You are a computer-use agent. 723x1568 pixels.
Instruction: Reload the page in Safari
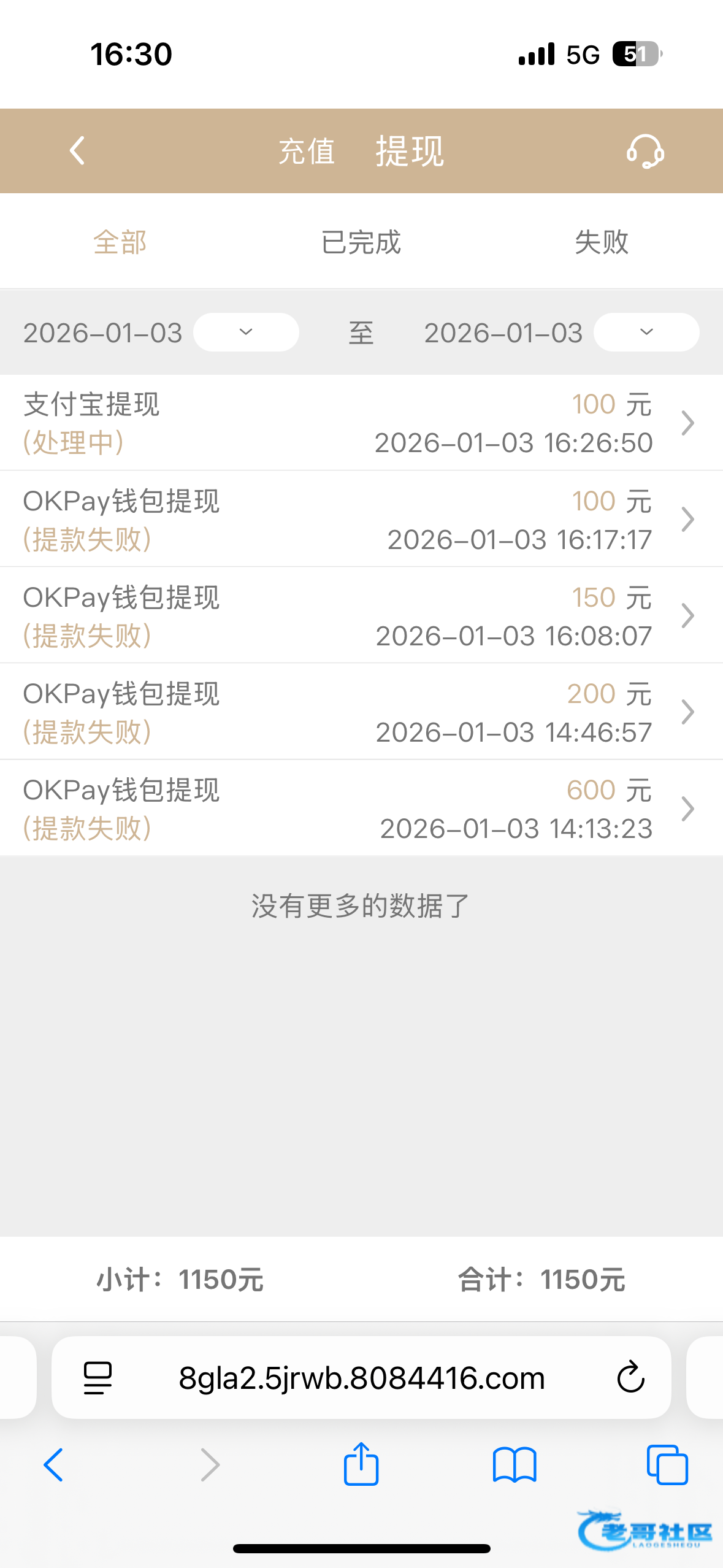(630, 1378)
